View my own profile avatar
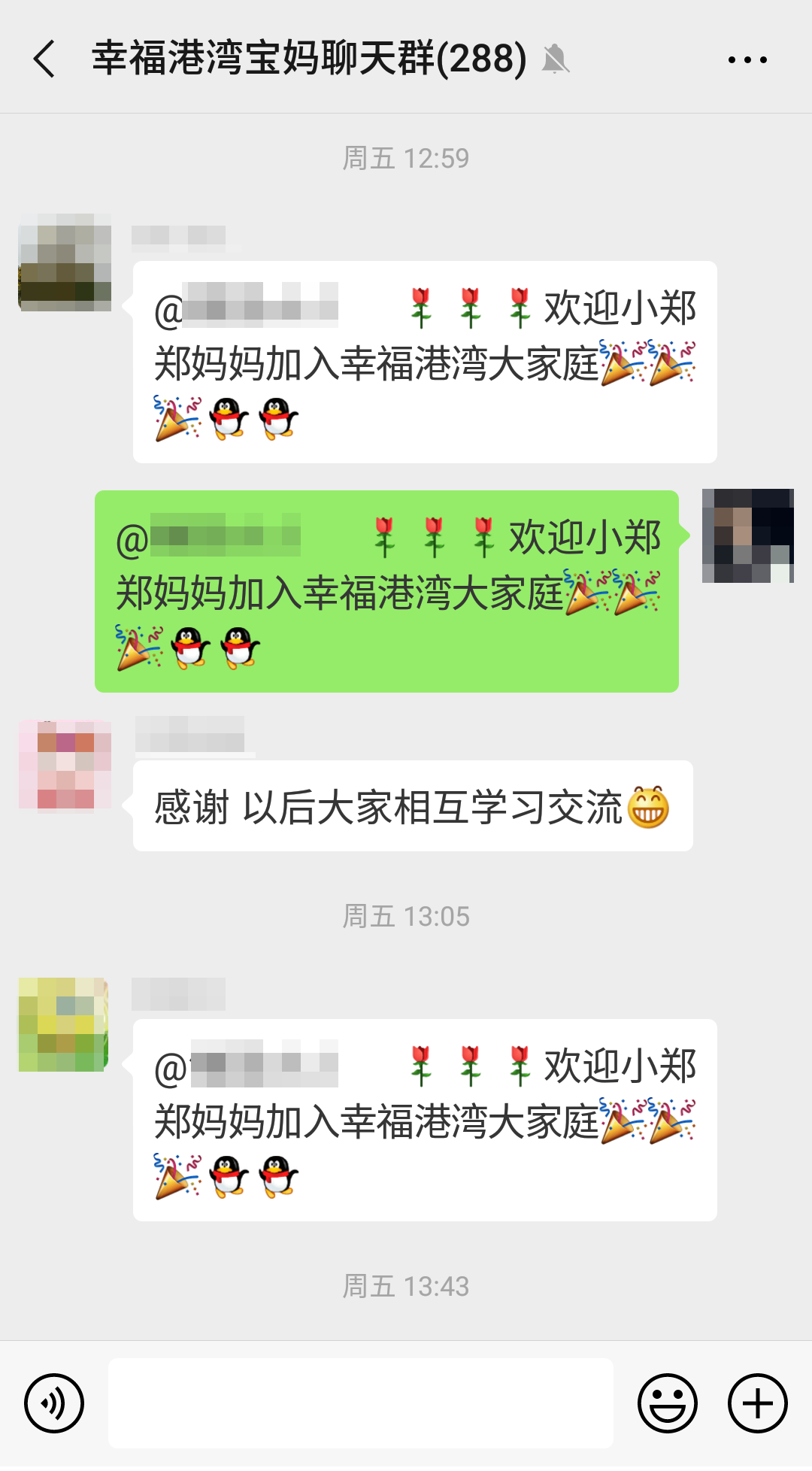This screenshot has height=1471, width=812. 747,535
